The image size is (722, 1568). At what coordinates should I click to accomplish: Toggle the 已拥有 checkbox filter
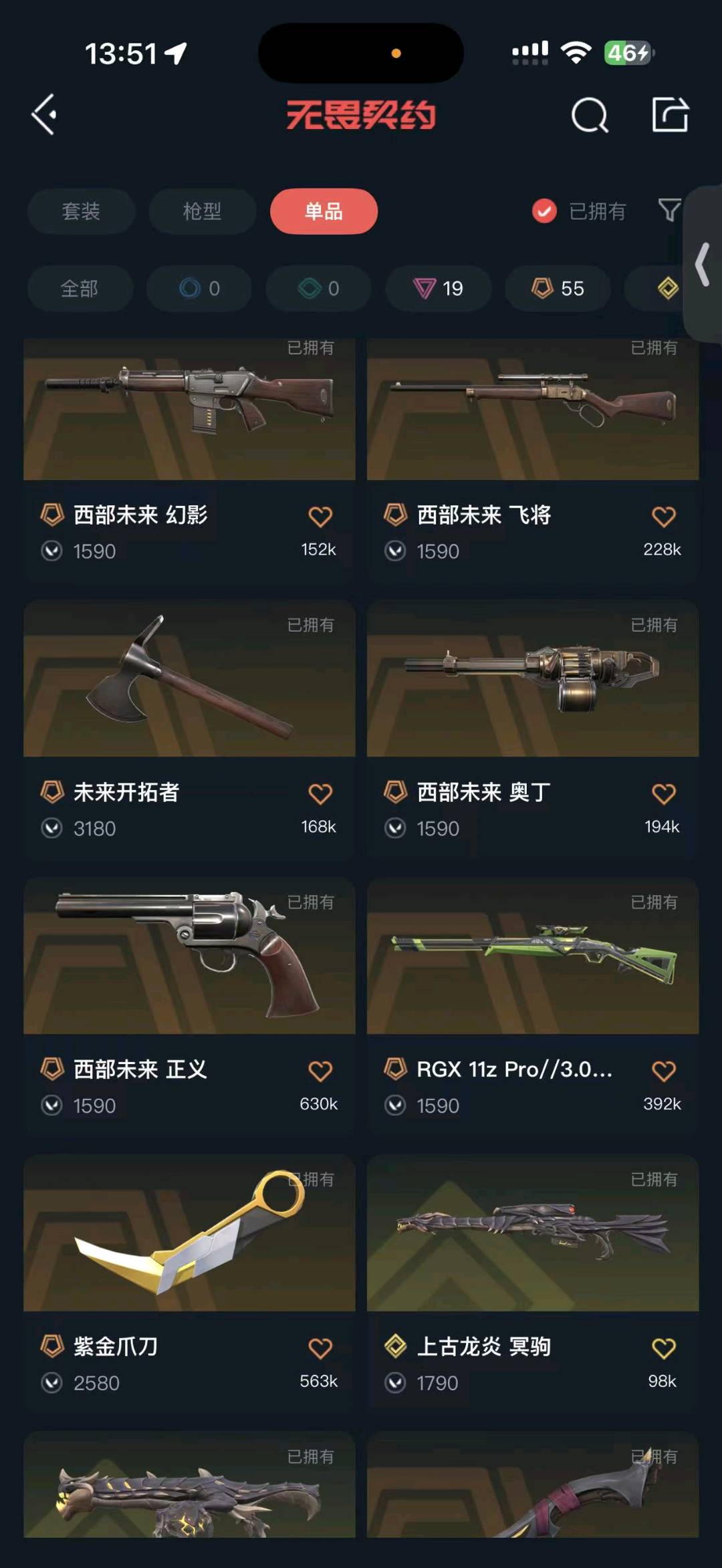[544, 211]
